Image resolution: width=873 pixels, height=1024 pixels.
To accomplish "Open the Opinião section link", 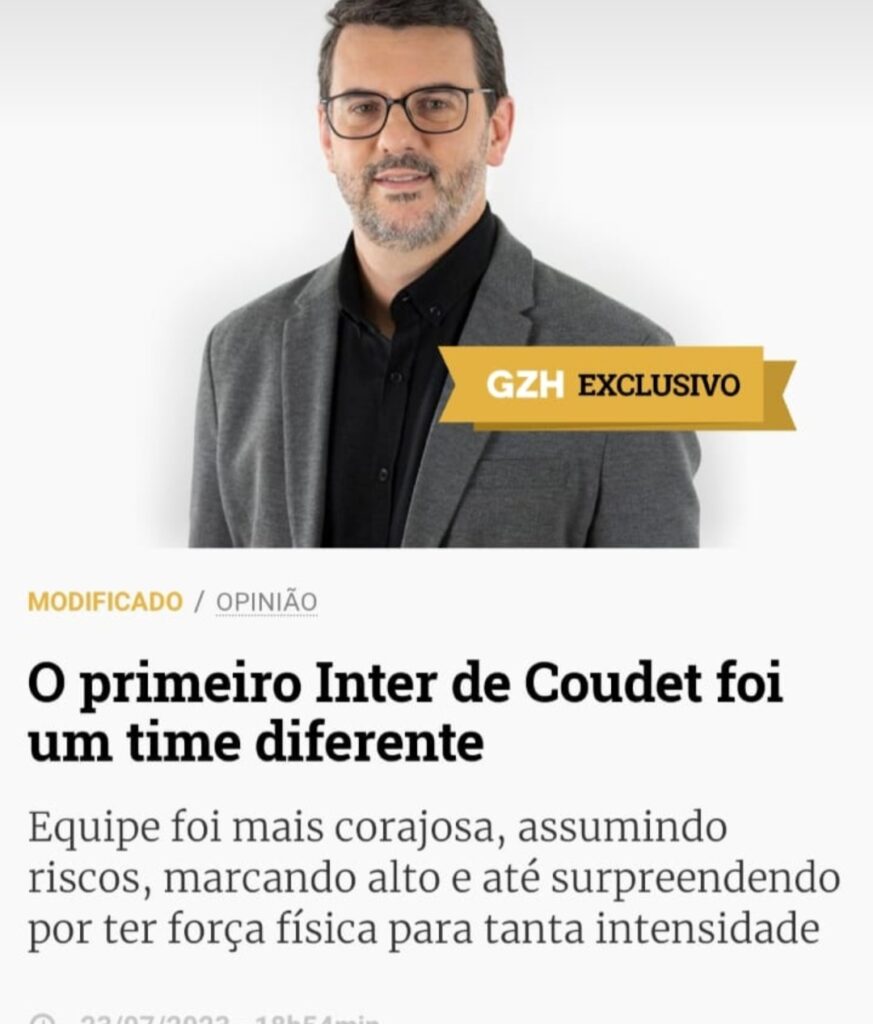I will pyautogui.click(x=266, y=602).
